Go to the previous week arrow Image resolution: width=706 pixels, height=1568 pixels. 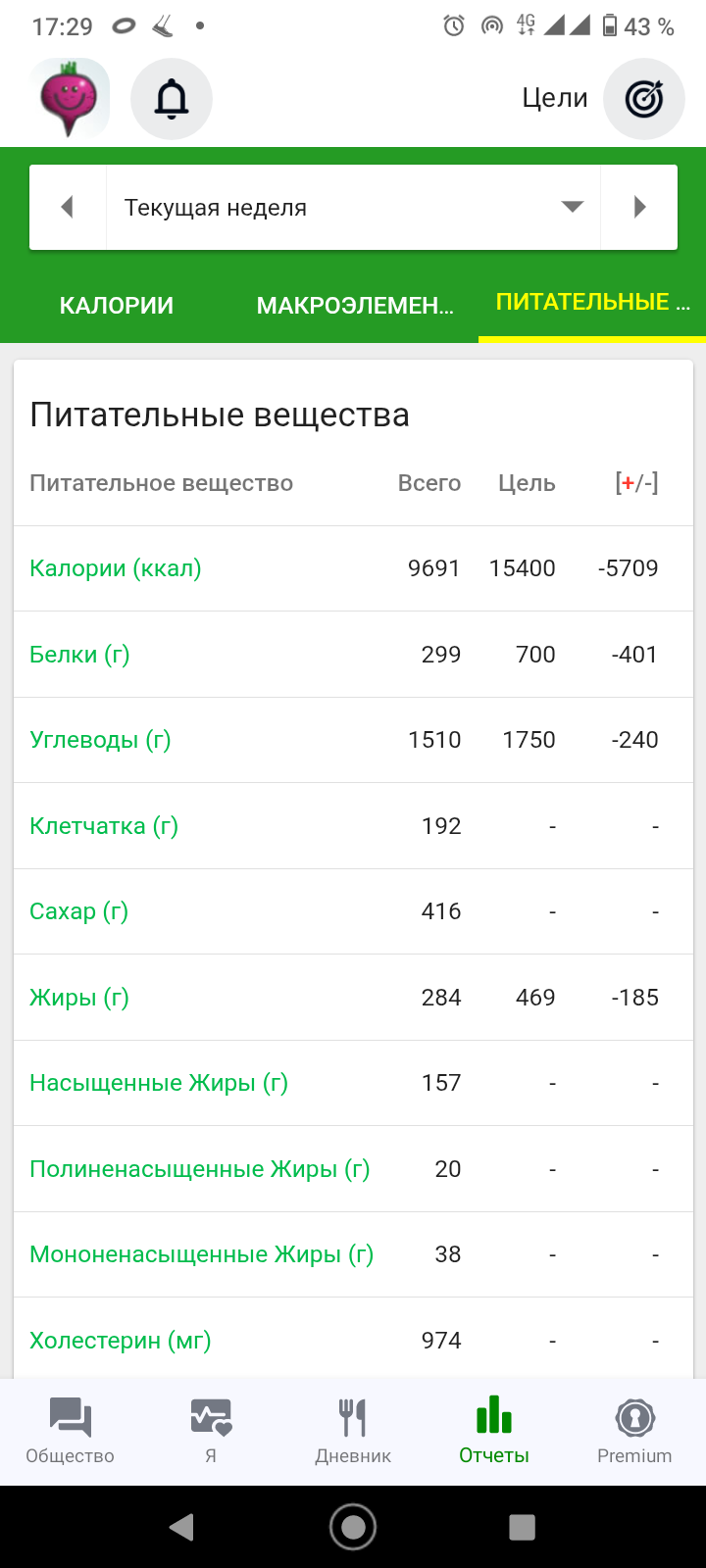[x=68, y=208]
